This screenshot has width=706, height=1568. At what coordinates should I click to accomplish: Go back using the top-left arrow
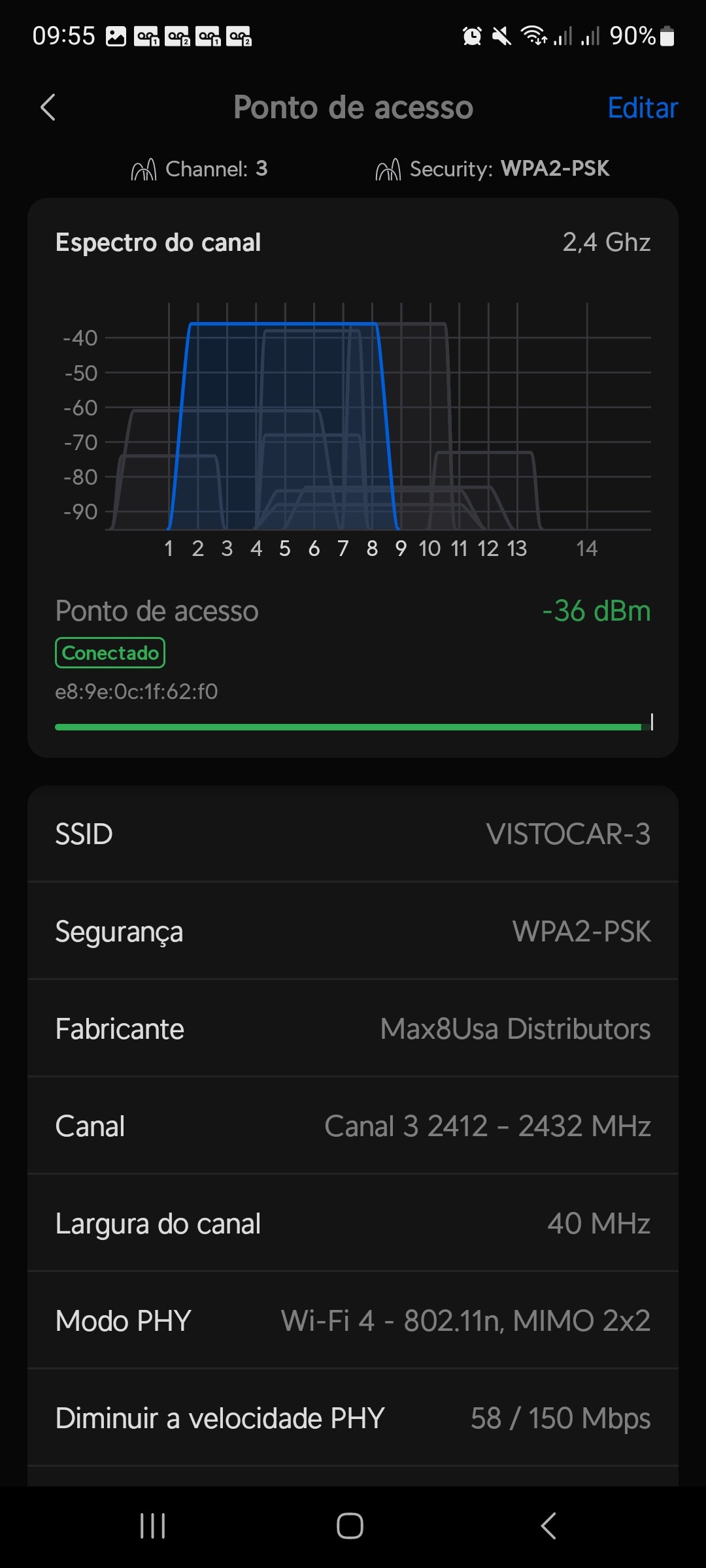pyautogui.click(x=48, y=108)
